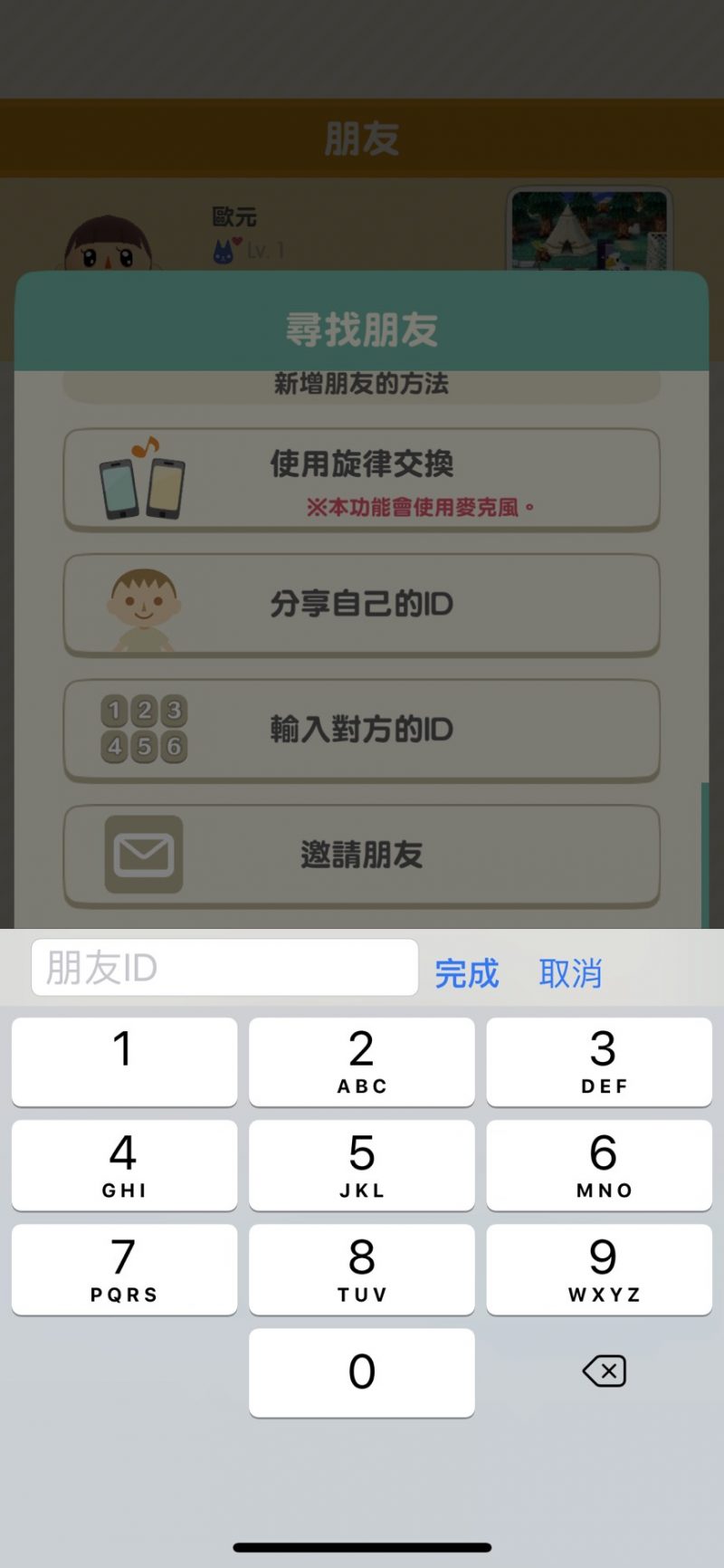Tap the 4 key
The image size is (724, 1568).
click(124, 1165)
